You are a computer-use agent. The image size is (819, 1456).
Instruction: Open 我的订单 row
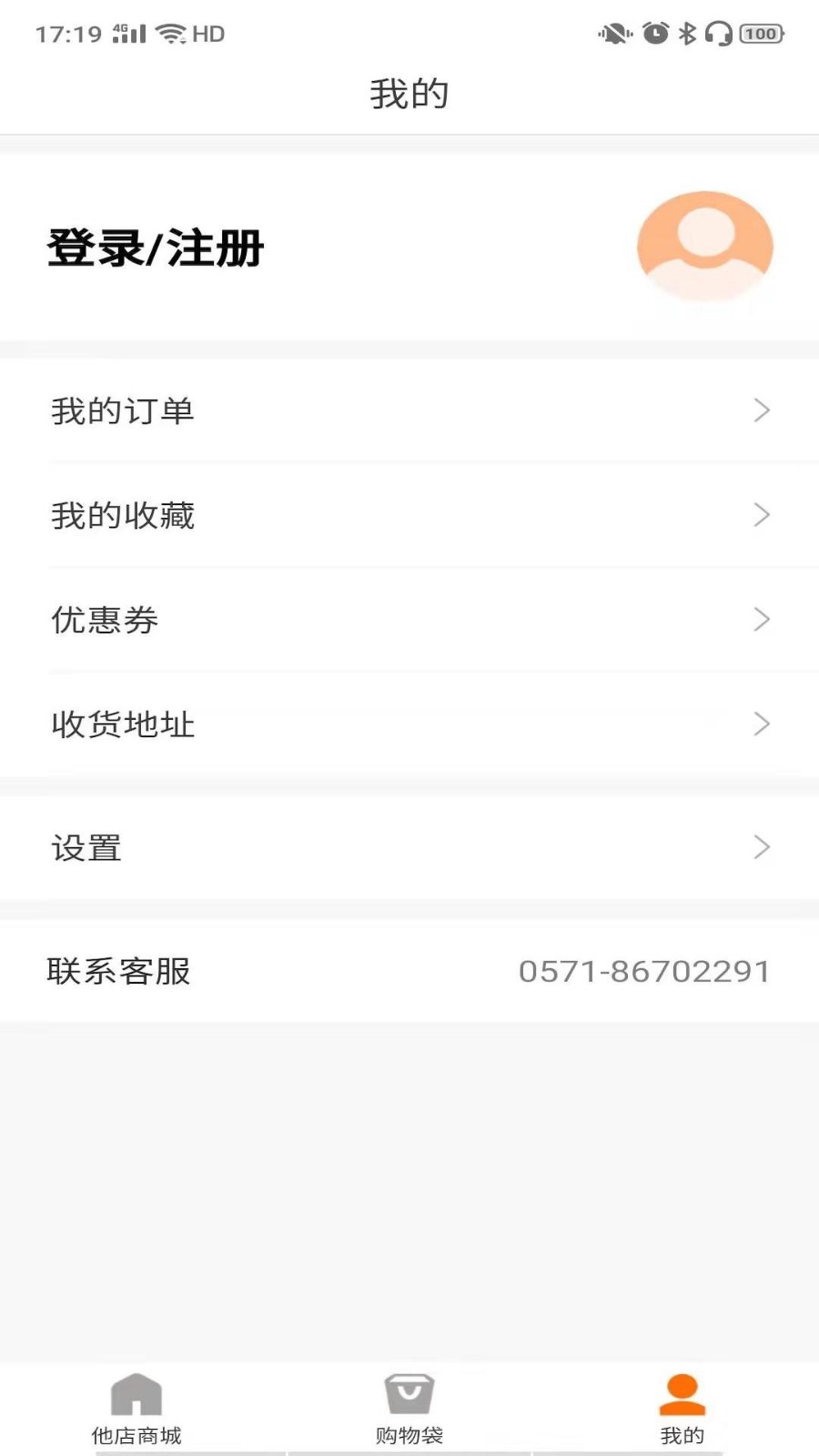409,411
